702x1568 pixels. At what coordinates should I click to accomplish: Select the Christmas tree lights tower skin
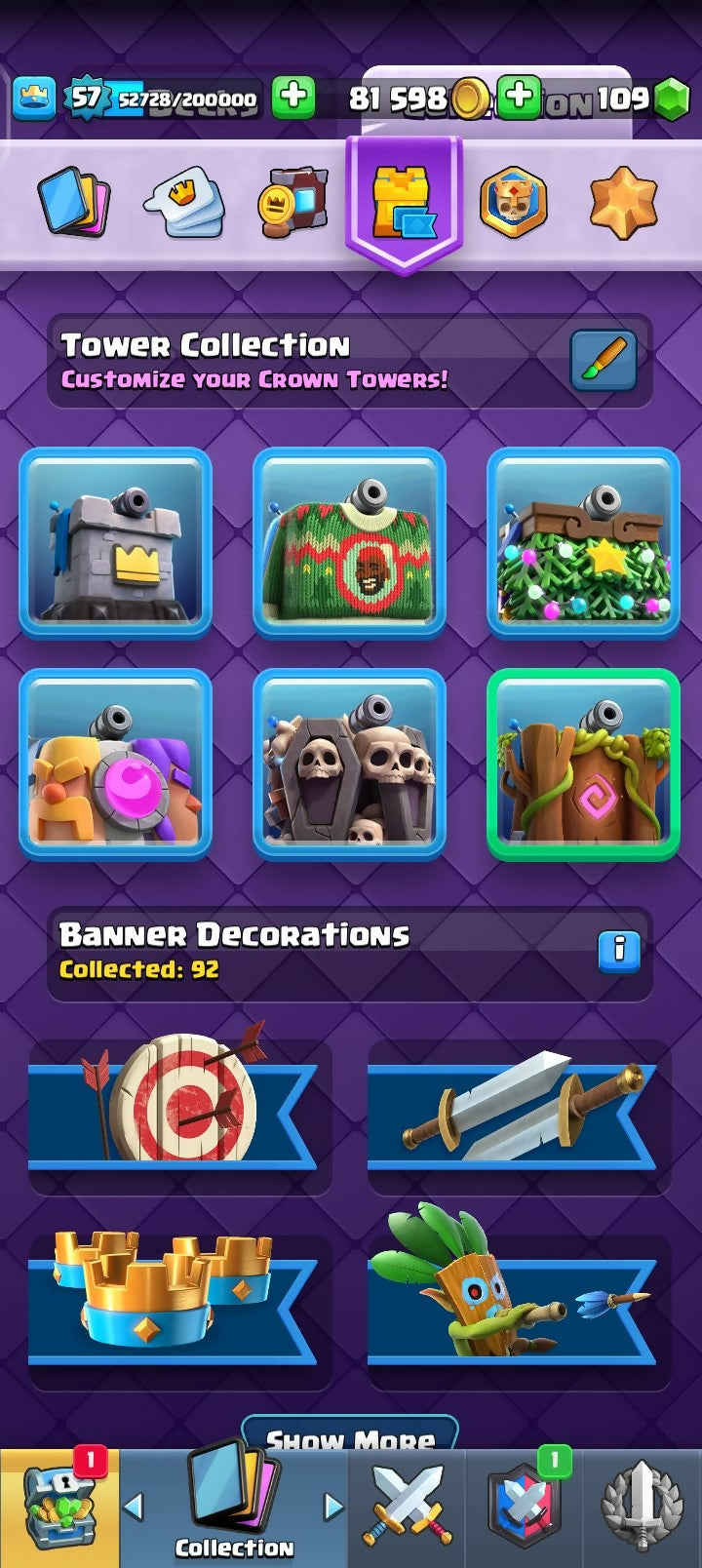coord(583,542)
